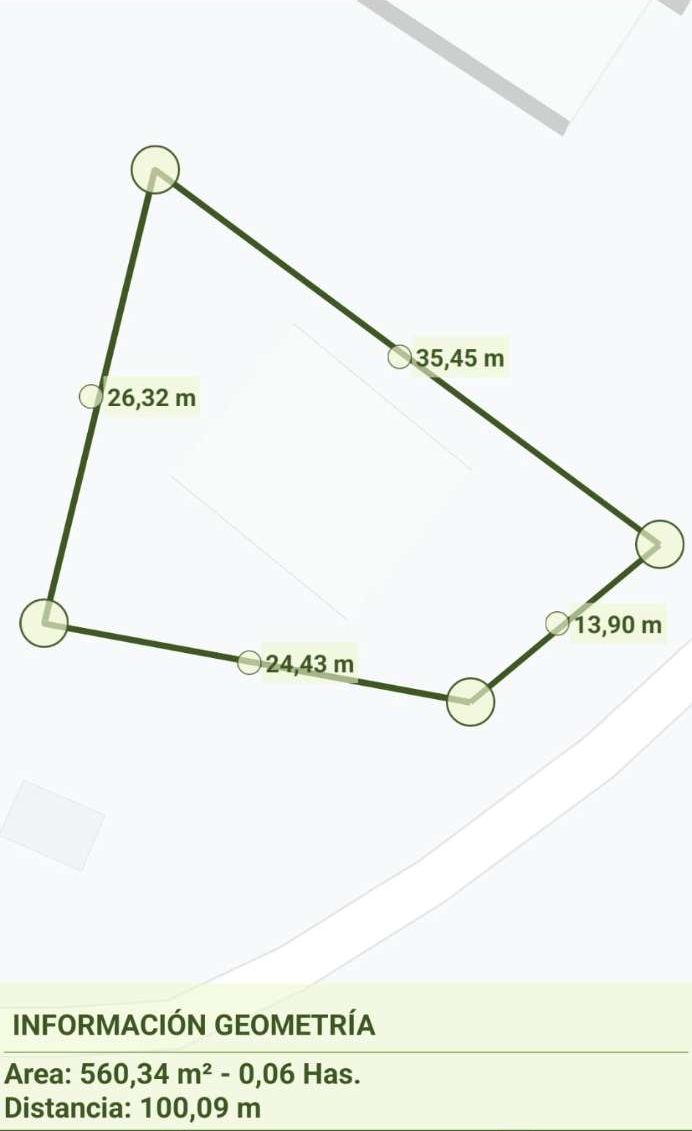Image resolution: width=692 pixels, height=1131 pixels.
Task: Select the vertex joining 13,90 m and 24,43 m sides
Action: pos(470,701)
